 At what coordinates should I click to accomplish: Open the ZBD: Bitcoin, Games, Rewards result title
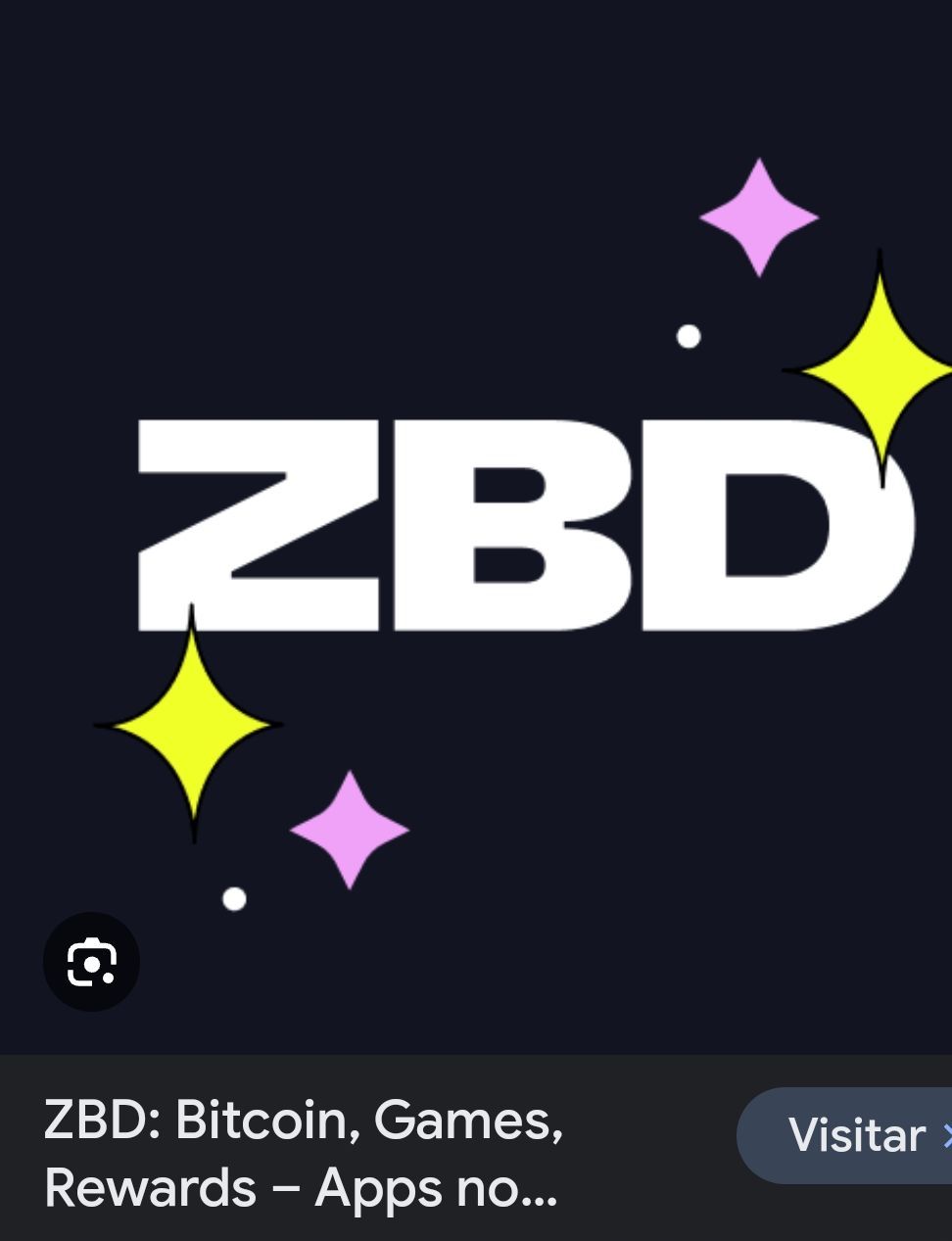[x=304, y=1153]
